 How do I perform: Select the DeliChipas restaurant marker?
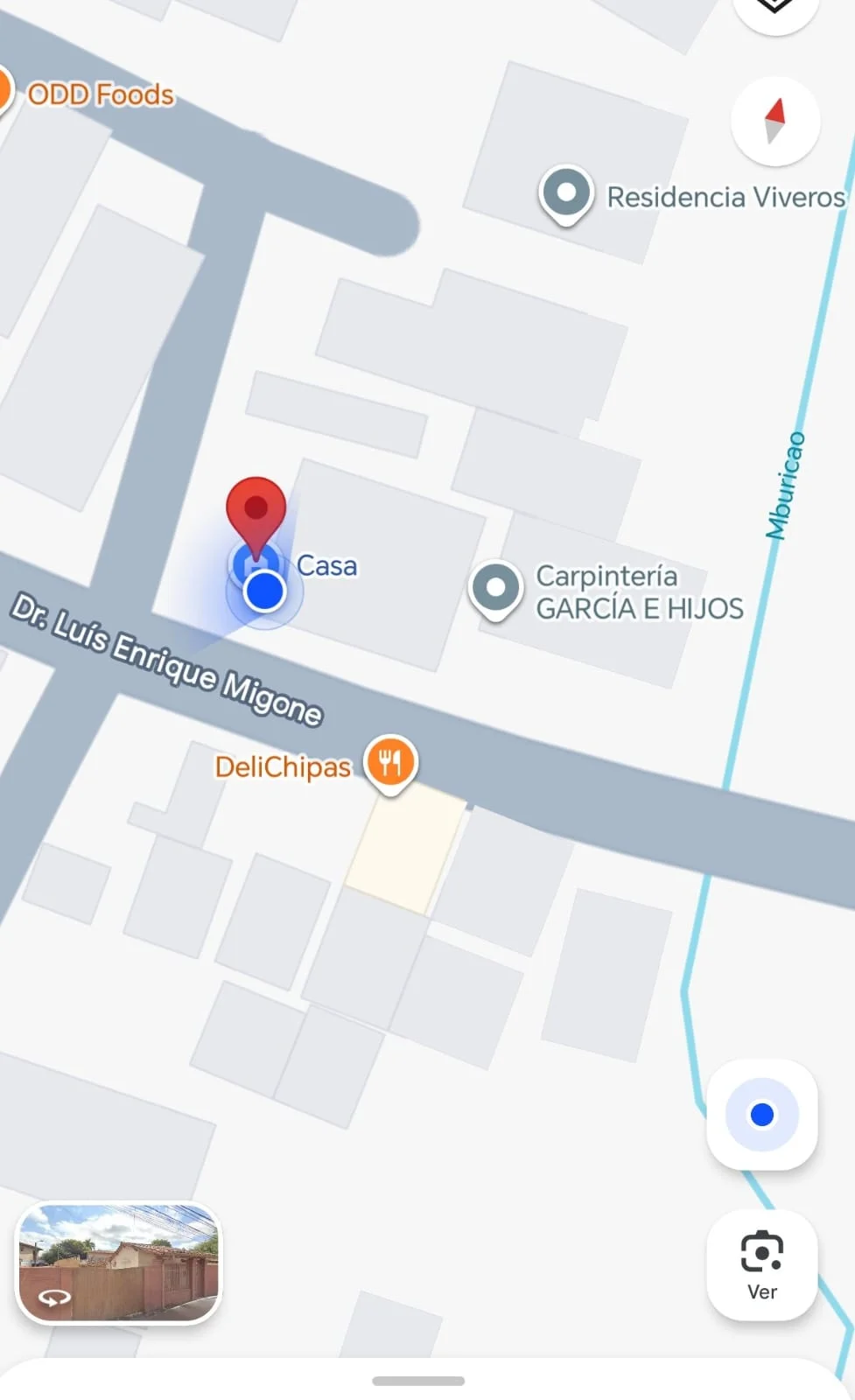pos(390,761)
